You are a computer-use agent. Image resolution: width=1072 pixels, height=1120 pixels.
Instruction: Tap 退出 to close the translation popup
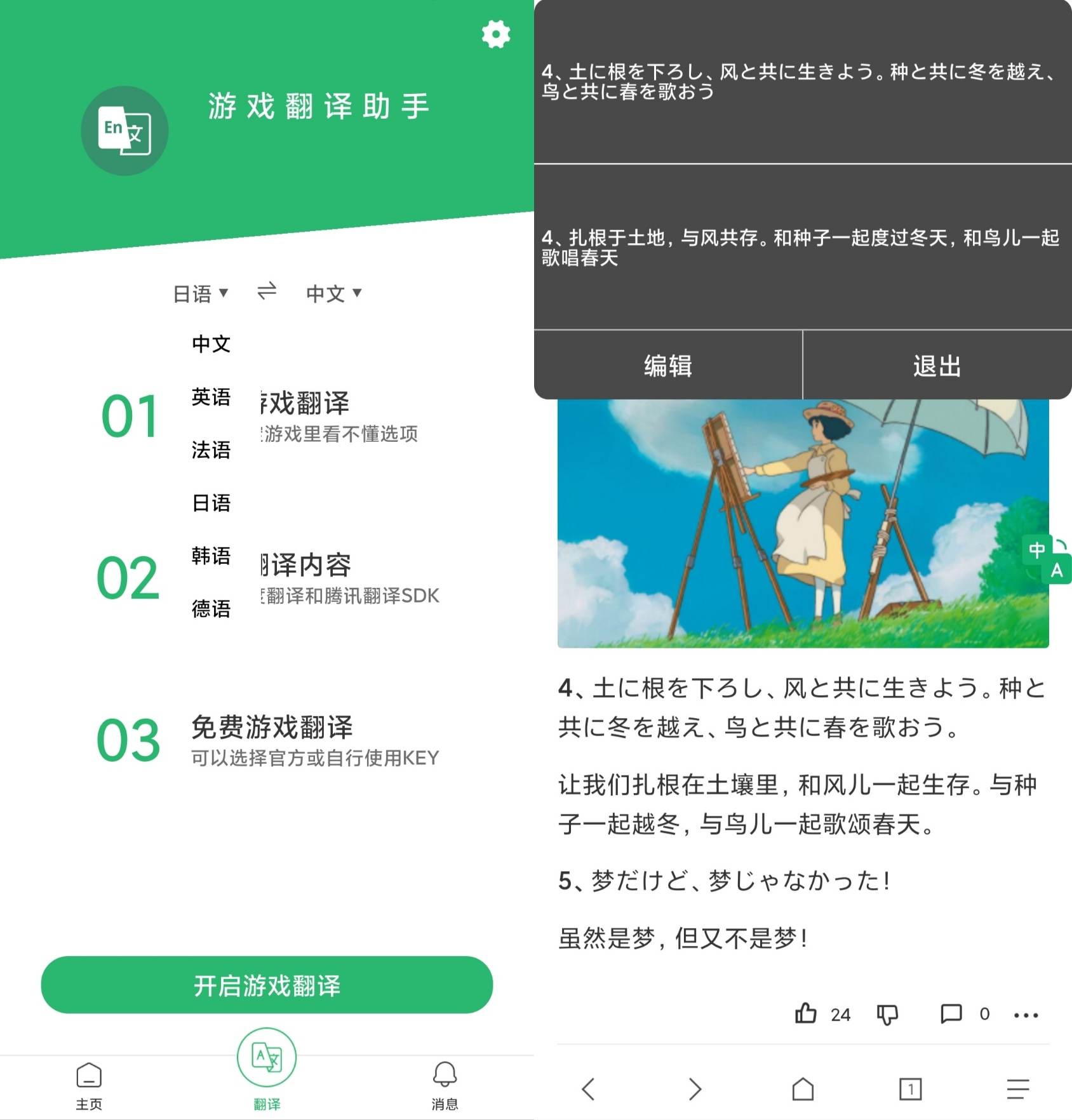click(x=937, y=366)
